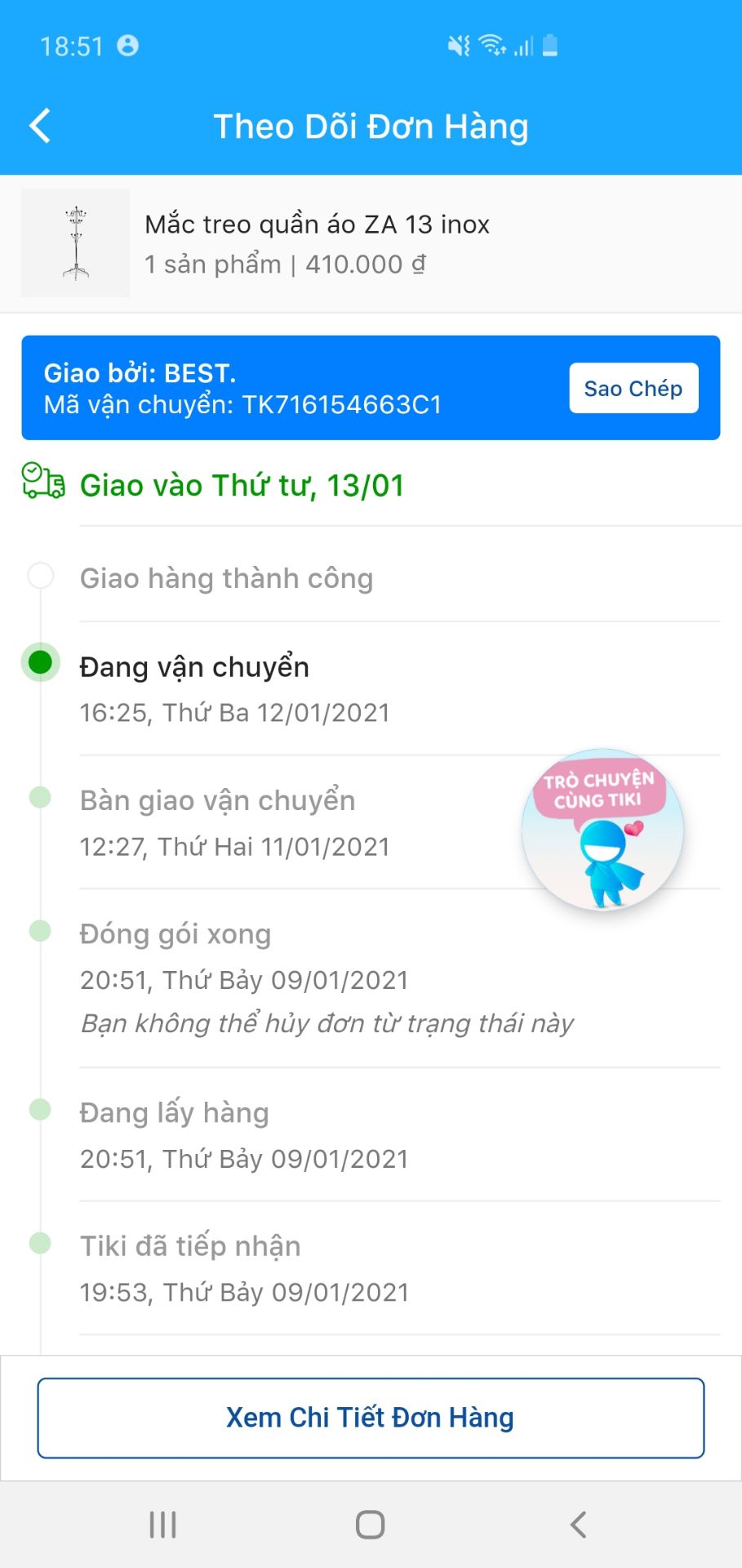Click the clothes rack product thumbnail

pyautogui.click(x=74, y=243)
